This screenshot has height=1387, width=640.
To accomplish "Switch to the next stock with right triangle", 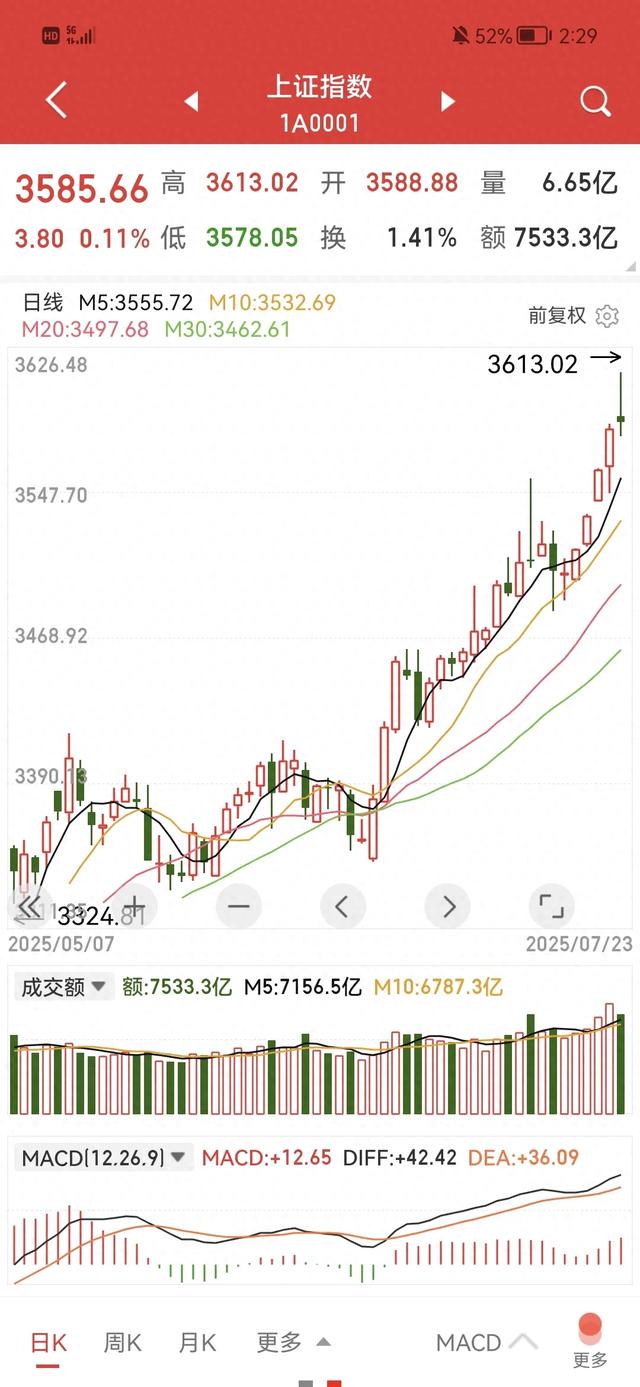I will [448, 101].
